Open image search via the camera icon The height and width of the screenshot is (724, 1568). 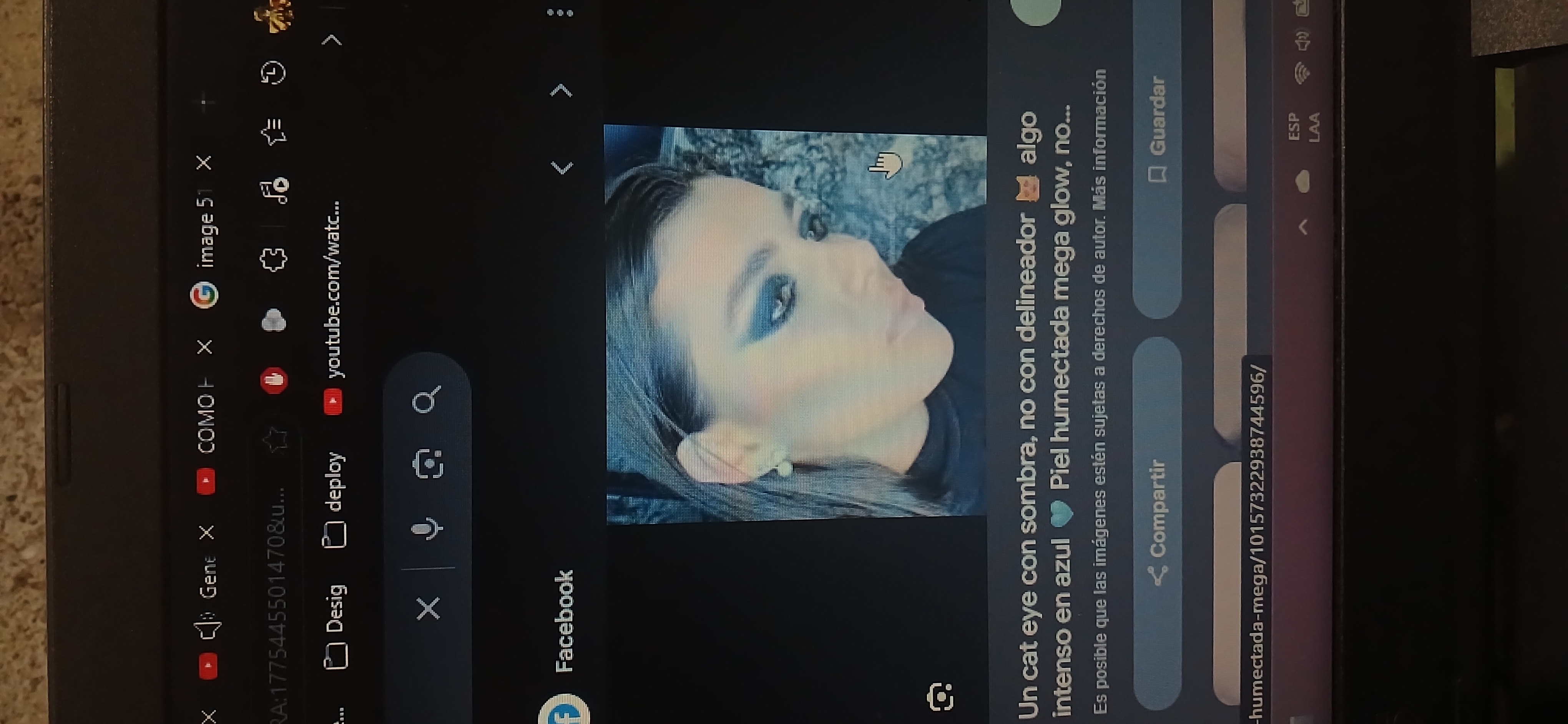[x=429, y=463]
